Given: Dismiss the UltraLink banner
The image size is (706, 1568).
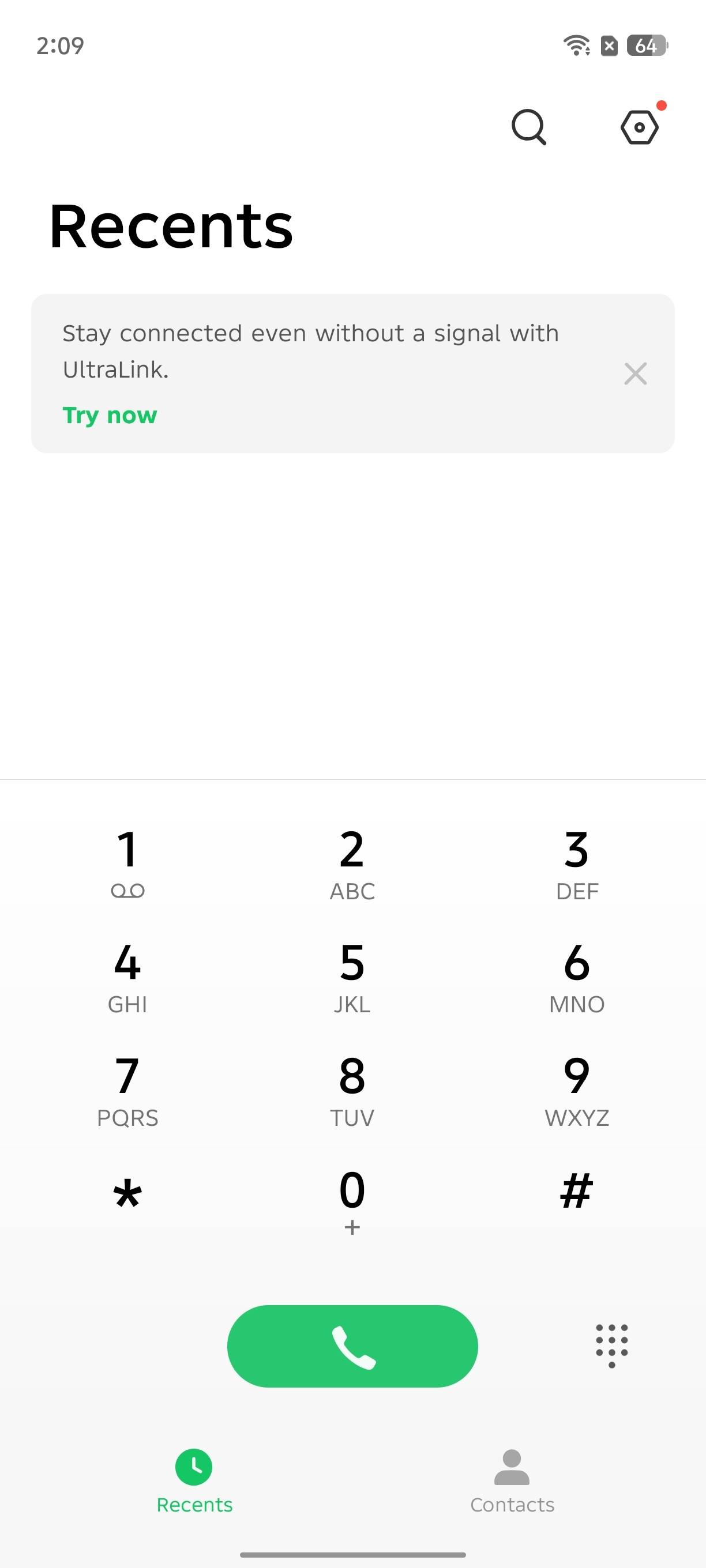Looking at the screenshot, I should (x=635, y=374).
